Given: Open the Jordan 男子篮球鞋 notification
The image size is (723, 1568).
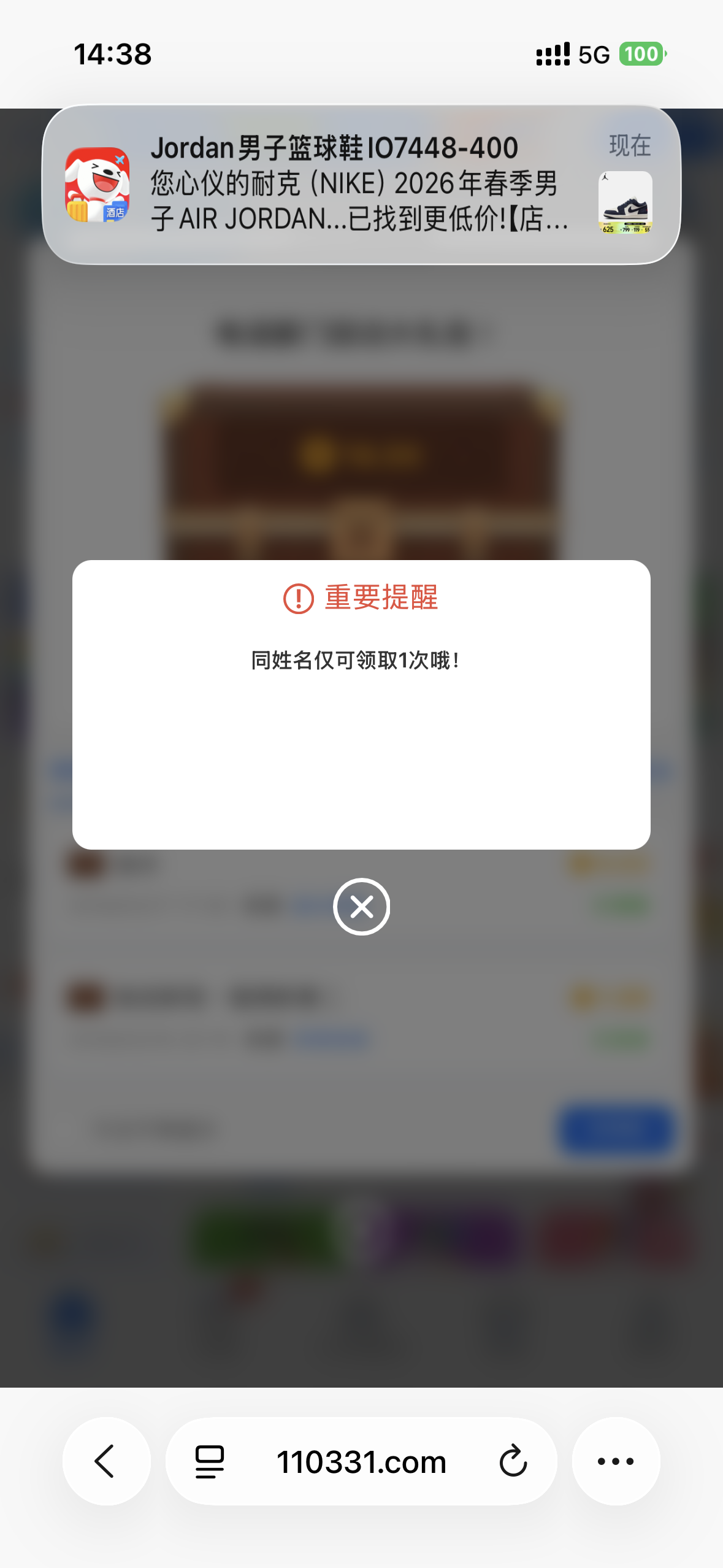Looking at the screenshot, I should point(361,184).
